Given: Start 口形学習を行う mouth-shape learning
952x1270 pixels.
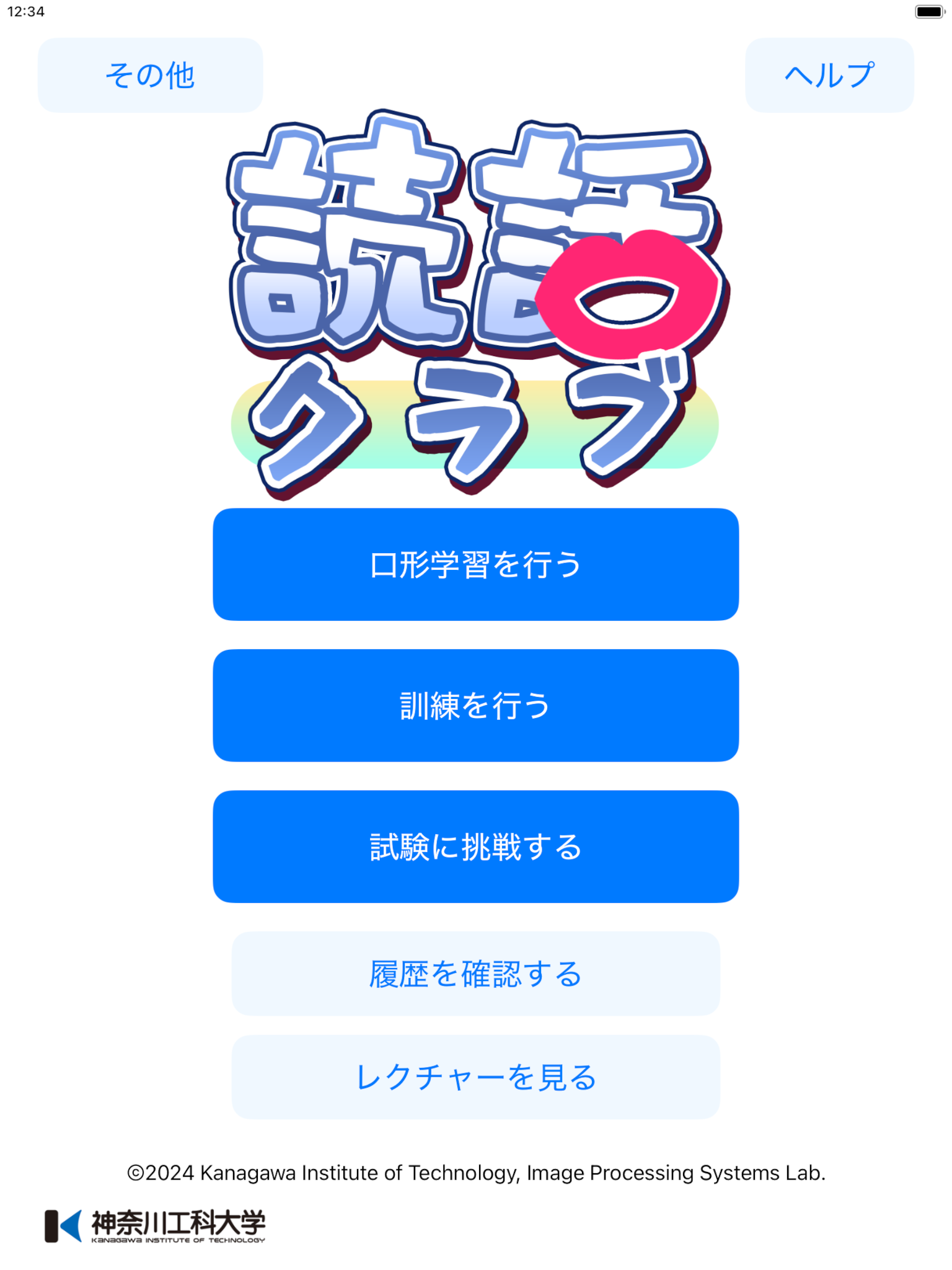Looking at the screenshot, I should pos(475,564).
